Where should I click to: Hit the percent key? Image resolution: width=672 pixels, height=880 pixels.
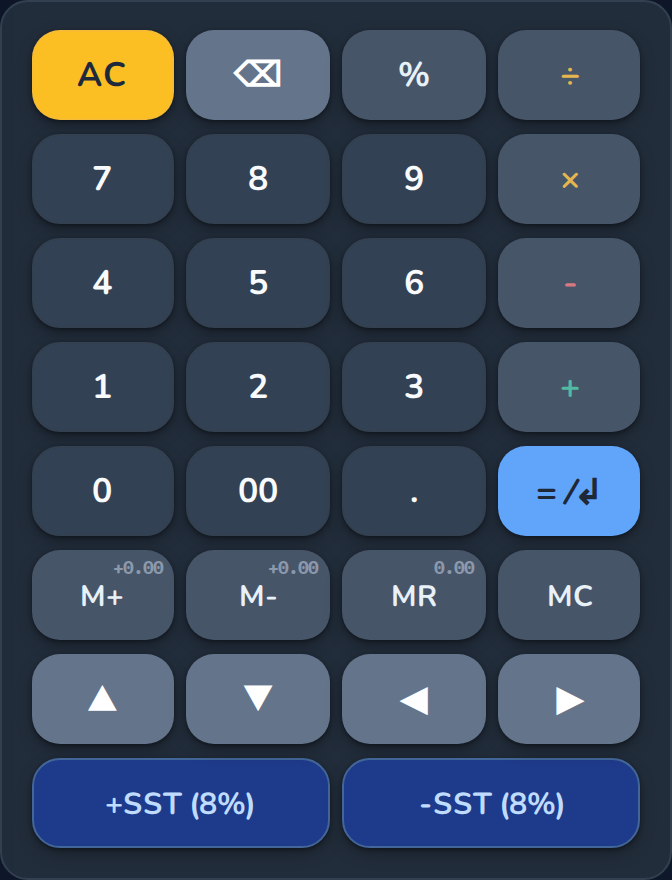pos(414,75)
